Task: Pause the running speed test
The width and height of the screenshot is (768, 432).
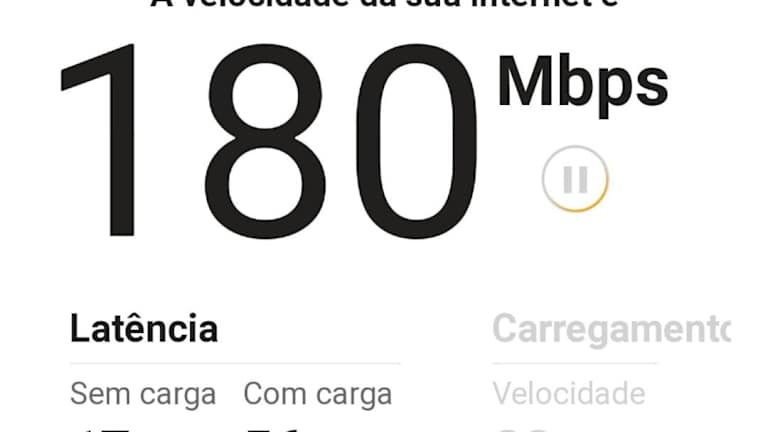Action: tap(575, 180)
